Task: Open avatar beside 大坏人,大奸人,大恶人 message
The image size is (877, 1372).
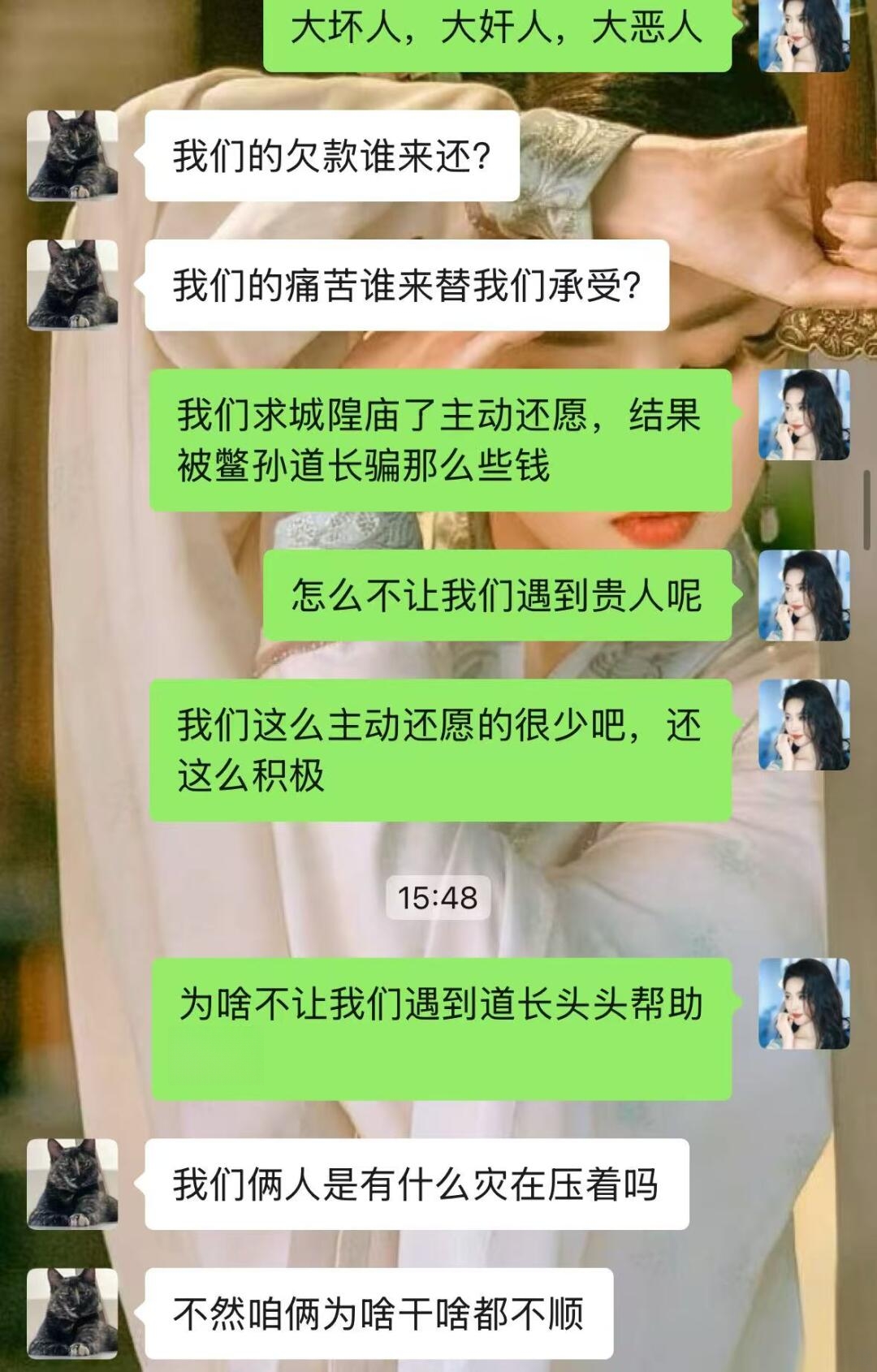Action: (x=804, y=34)
